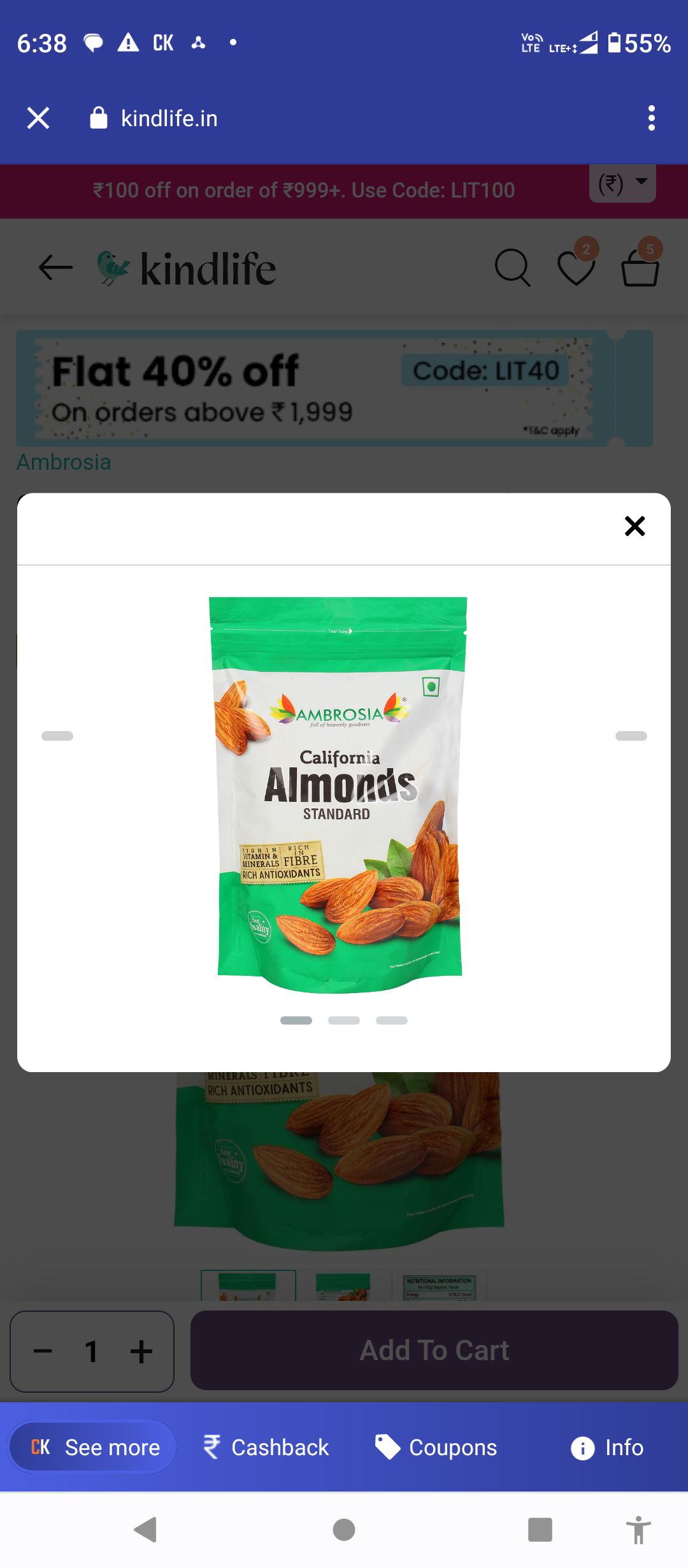
Task: Show the next product image
Action: pyautogui.click(x=631, y=736)
